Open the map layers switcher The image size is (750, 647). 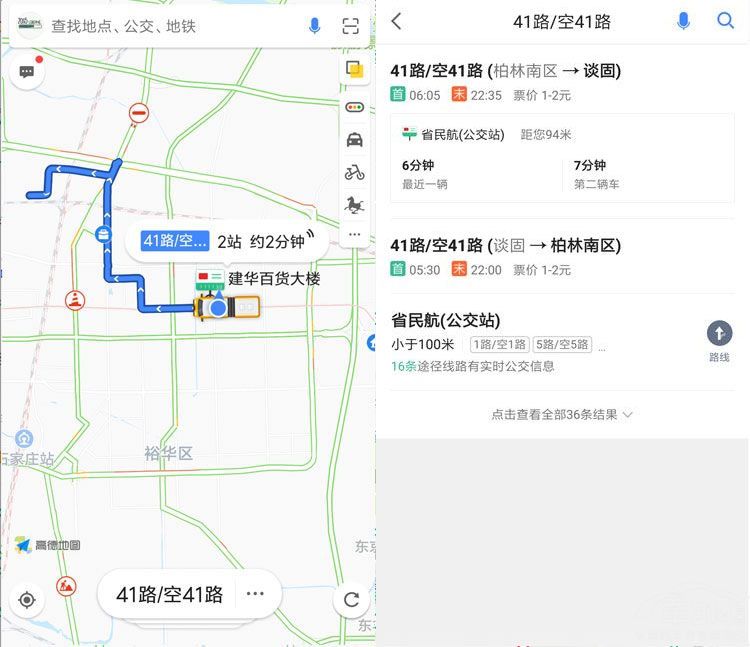pos(354,69)
